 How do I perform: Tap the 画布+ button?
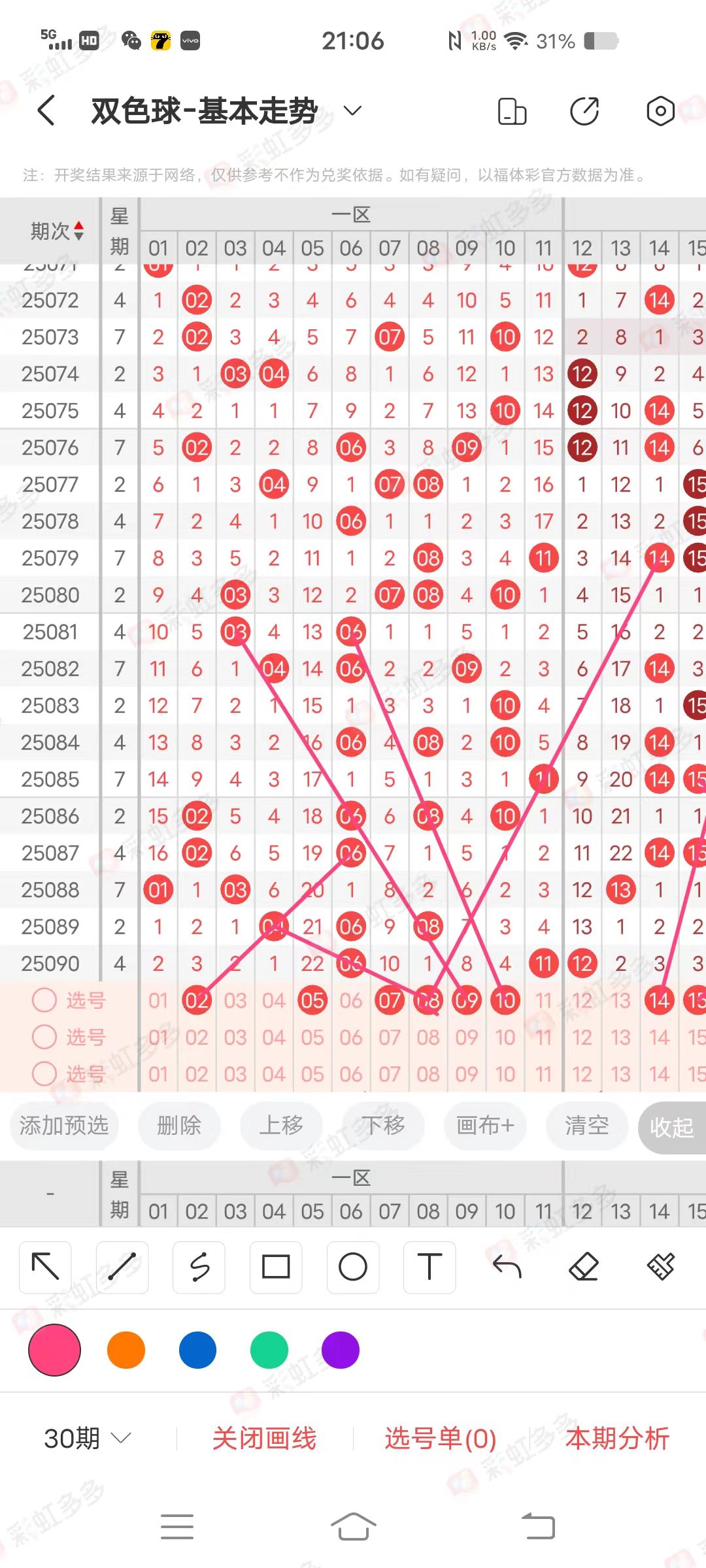point(485,1126)
